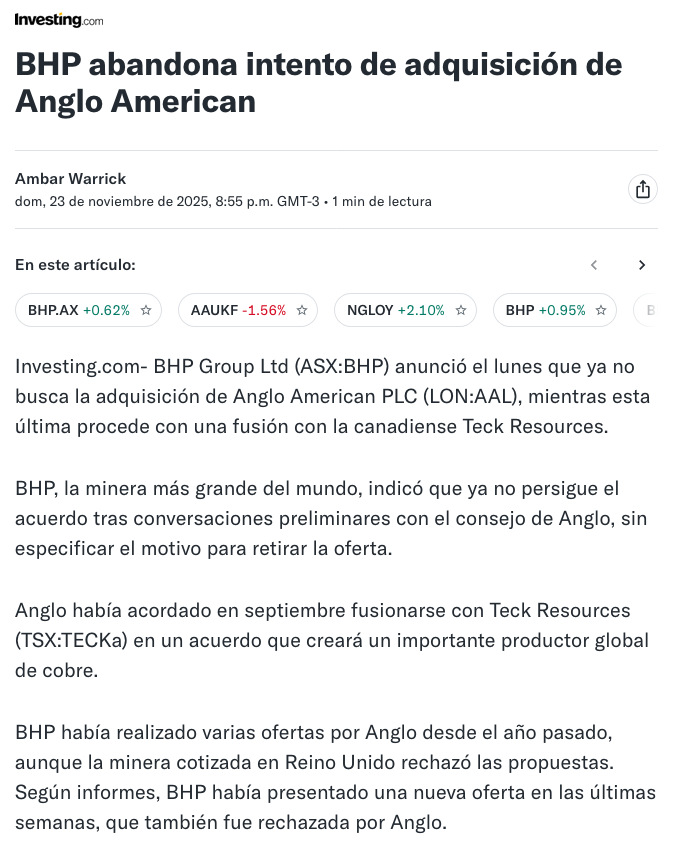Screen dimensions: 679x860
Task: Show previous tickers in article carousel
Action: point(594,265)
